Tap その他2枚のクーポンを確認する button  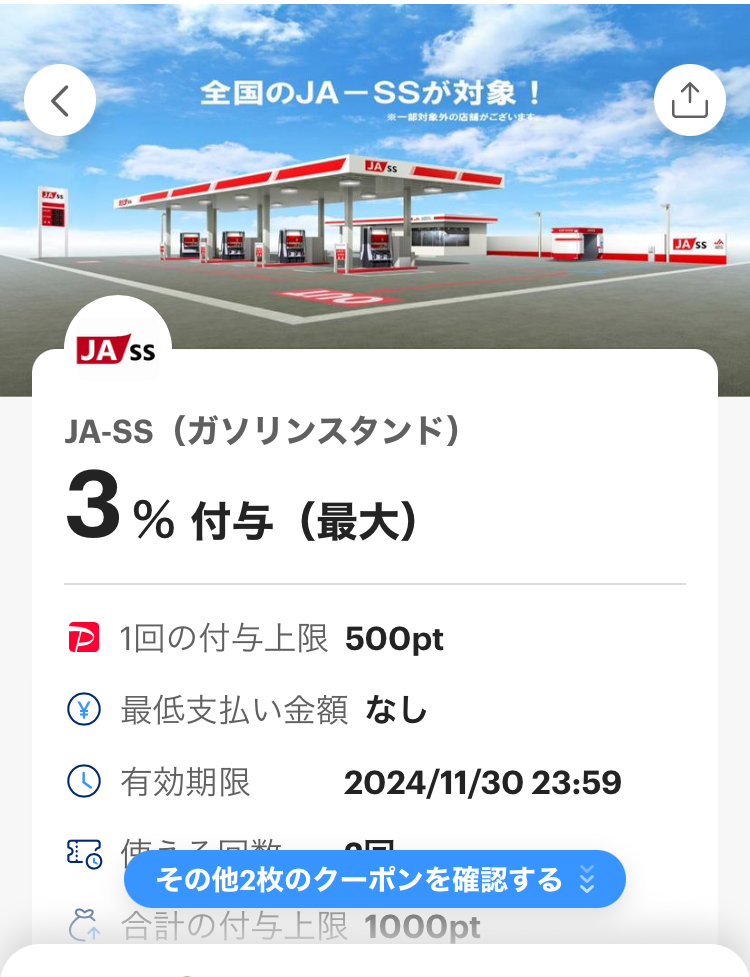click(x=374, y=879)
